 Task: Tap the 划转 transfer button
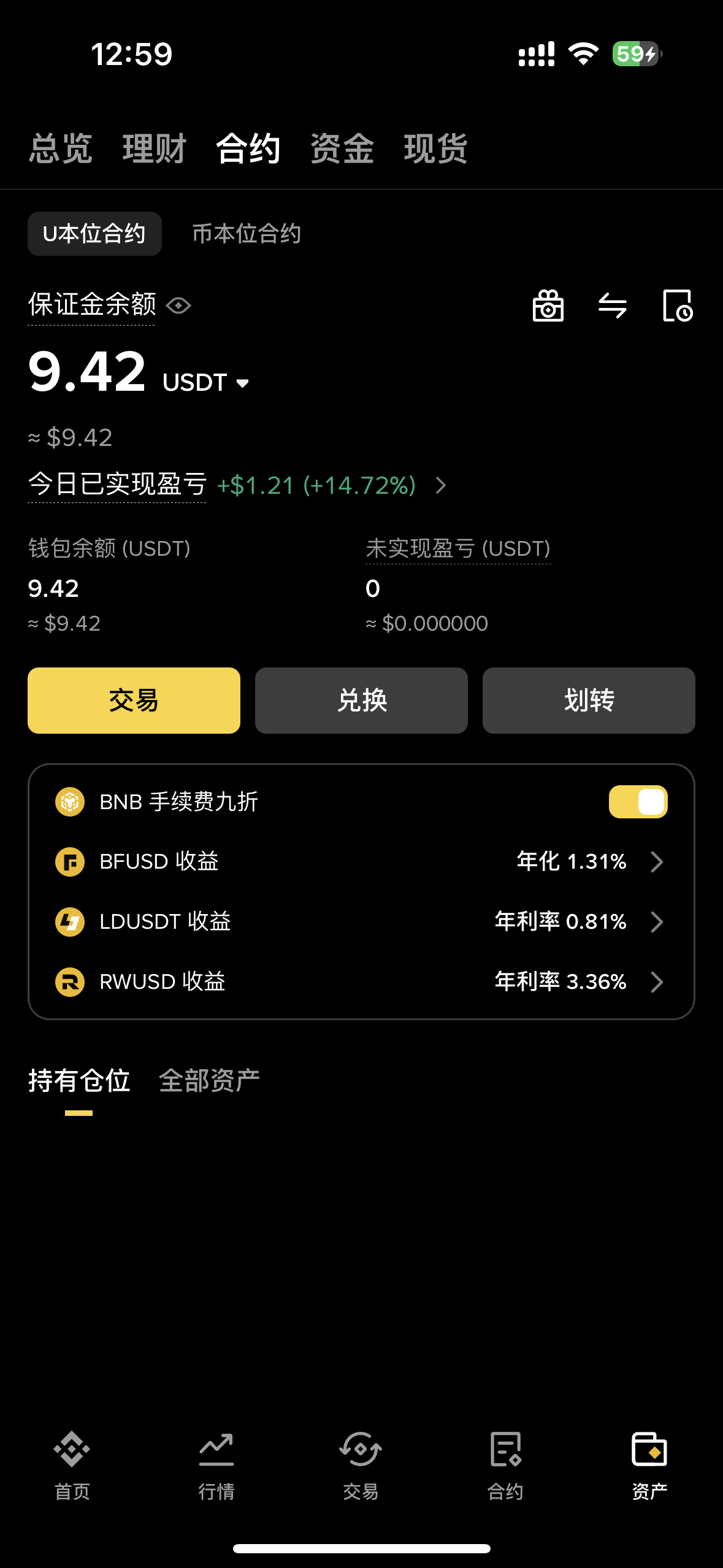tap(589, 701)
